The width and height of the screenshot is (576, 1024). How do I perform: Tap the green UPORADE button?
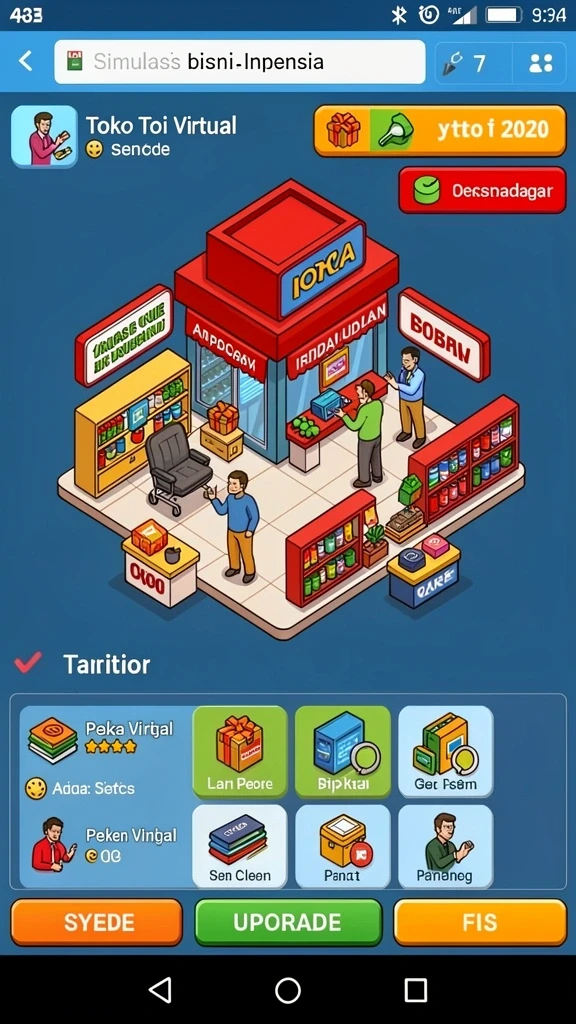(288, 922)
